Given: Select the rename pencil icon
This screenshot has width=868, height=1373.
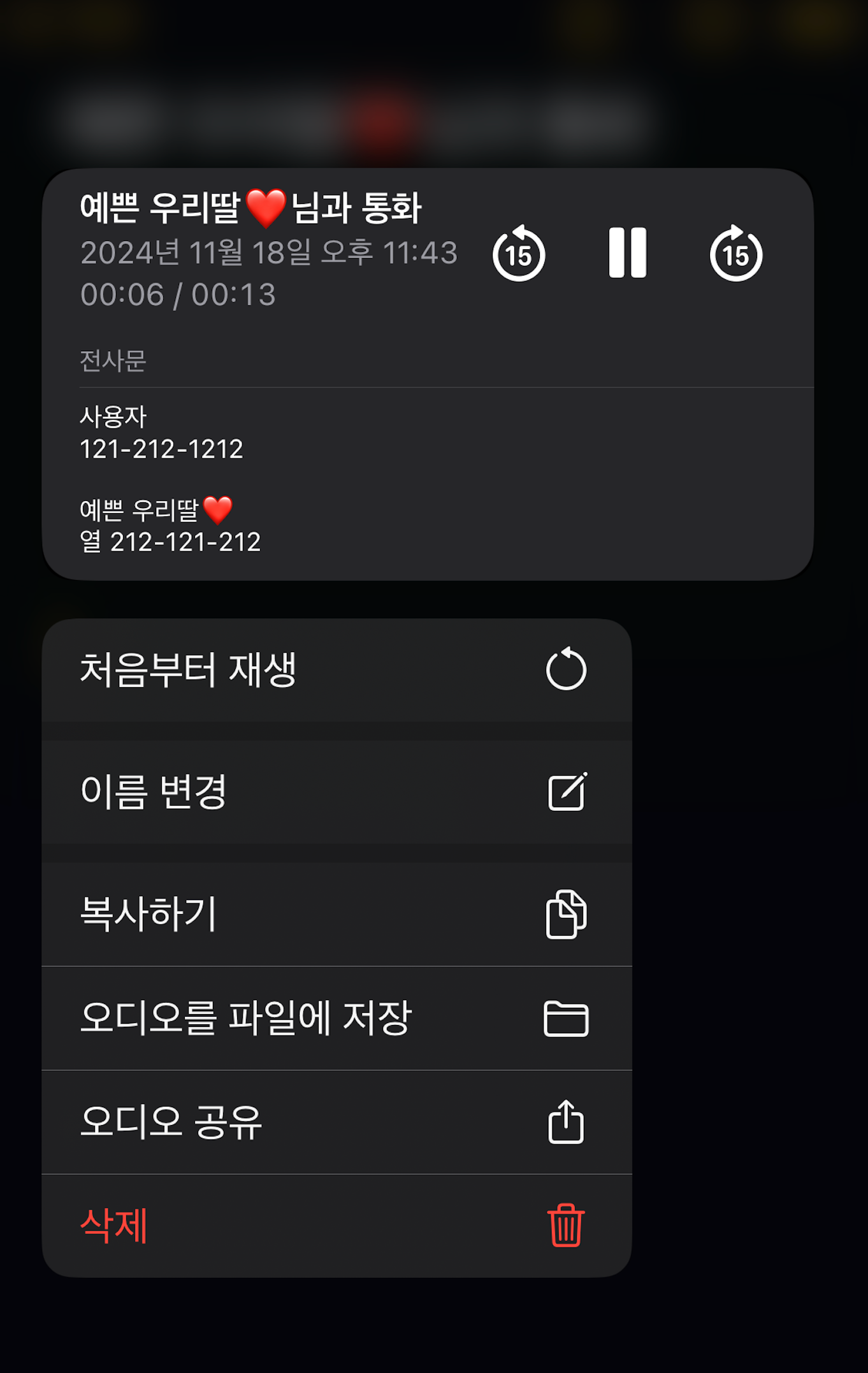Looking at the screenshot, I should tap(567, 790).
